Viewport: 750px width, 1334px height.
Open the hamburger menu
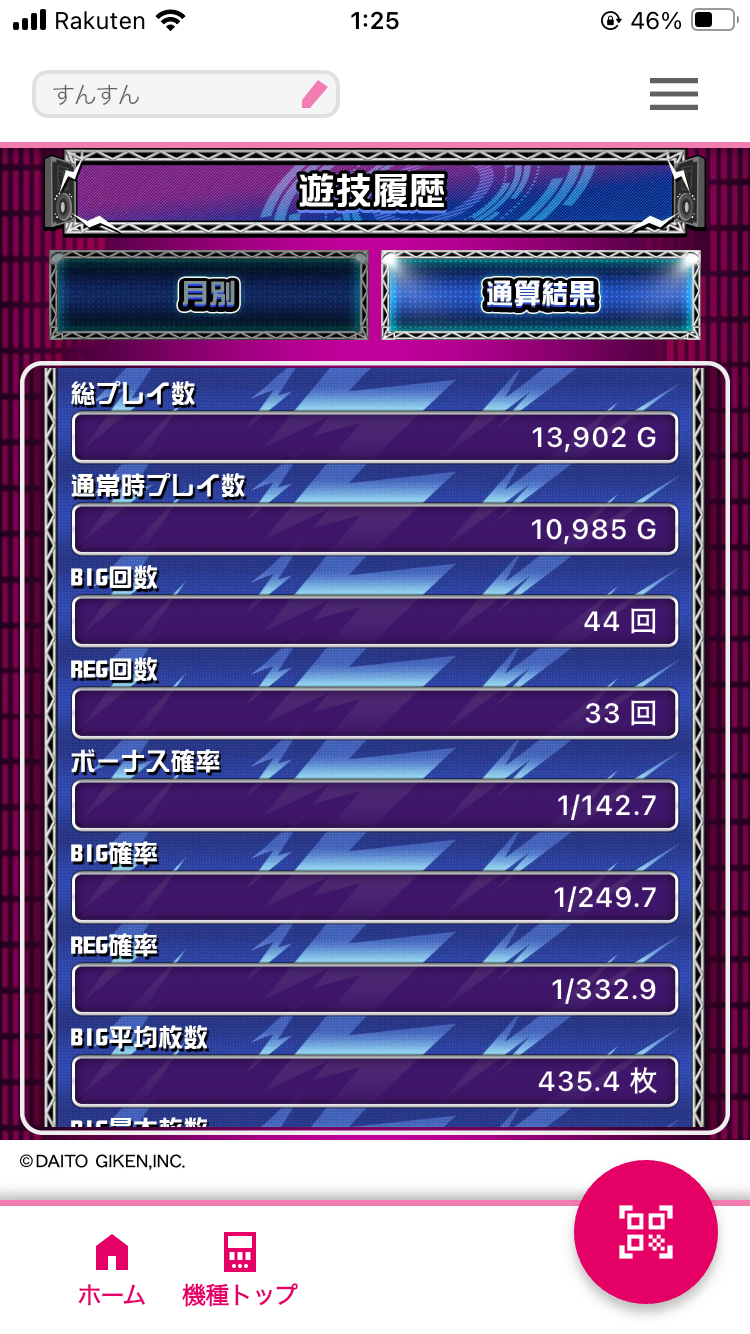pyautogui.click(x=673, y=94)
